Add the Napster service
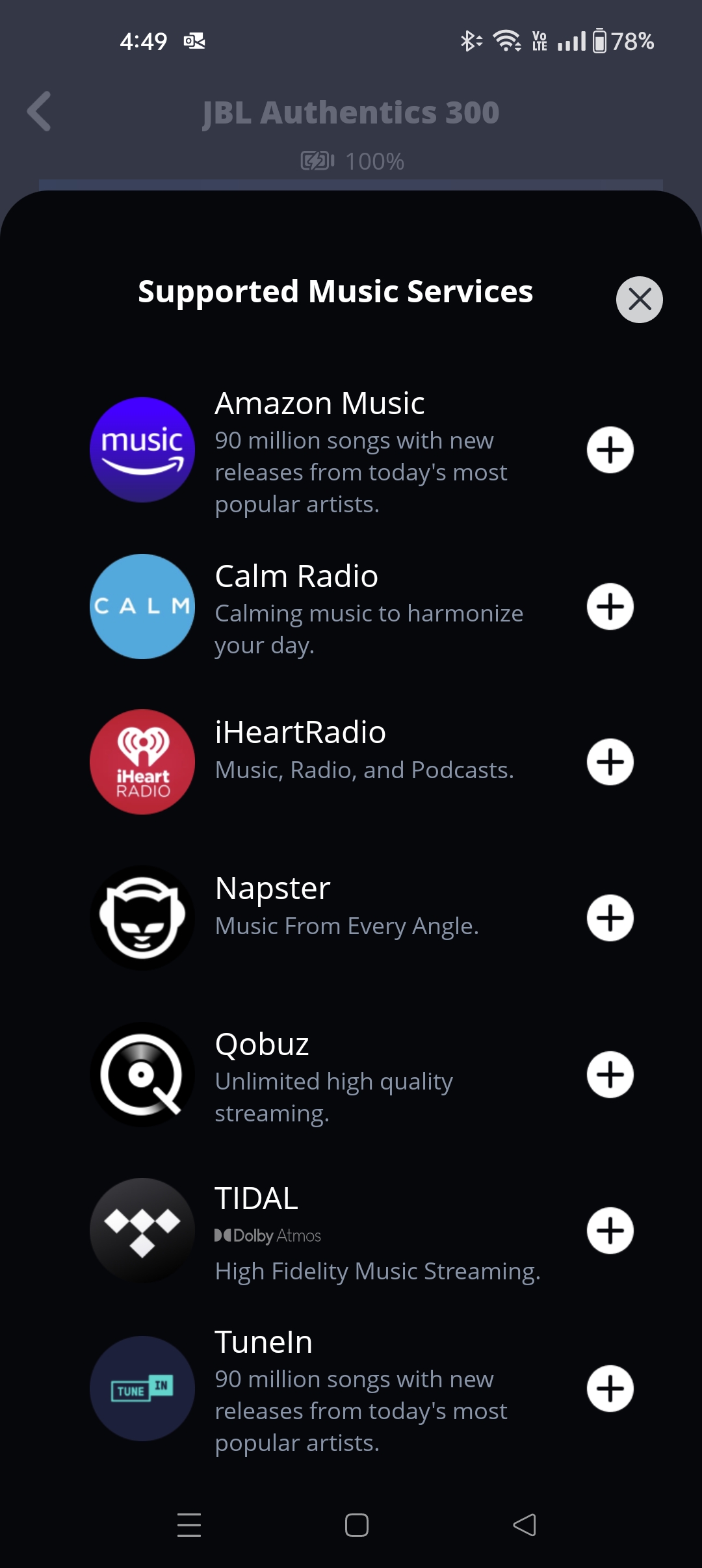Screen dimensions: 702x1568 (610, 918)
